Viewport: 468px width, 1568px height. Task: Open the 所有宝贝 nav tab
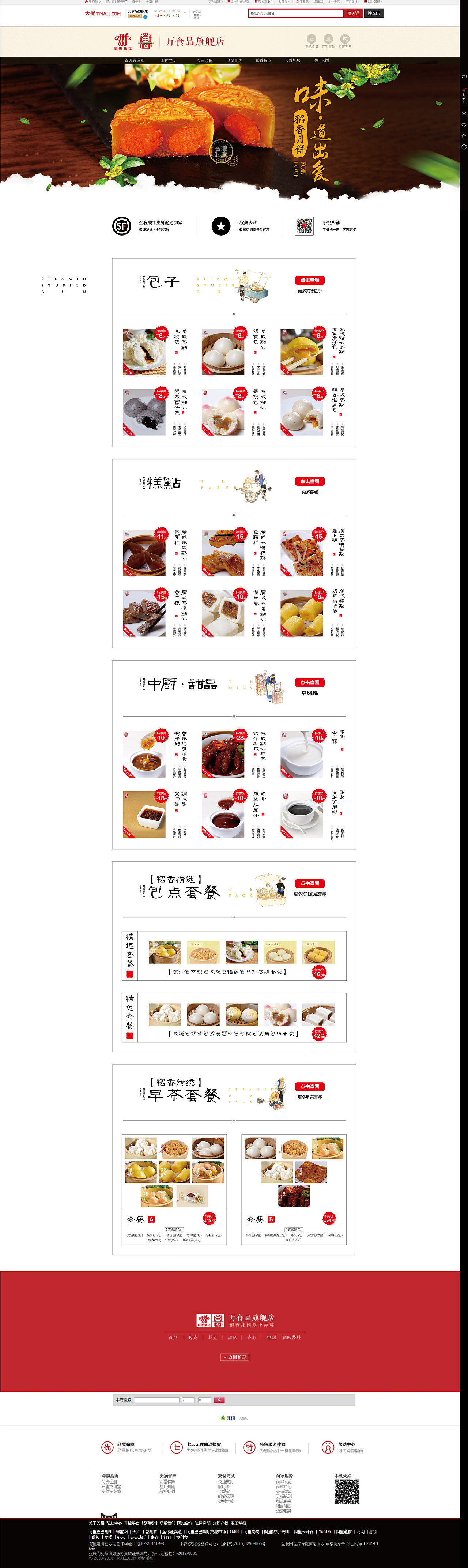pyautogui.click(x=168, y=60)
